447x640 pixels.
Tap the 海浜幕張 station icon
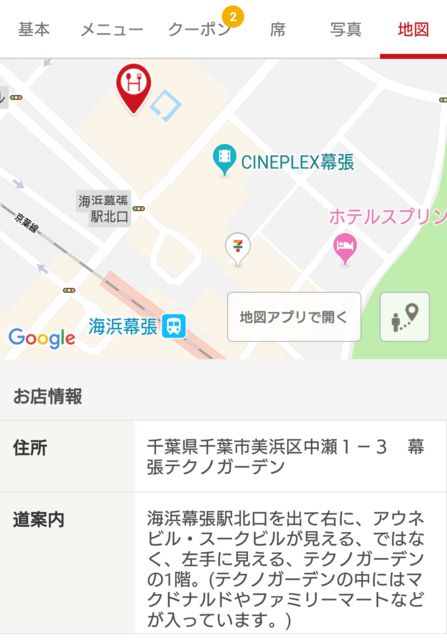click(173, 326)
